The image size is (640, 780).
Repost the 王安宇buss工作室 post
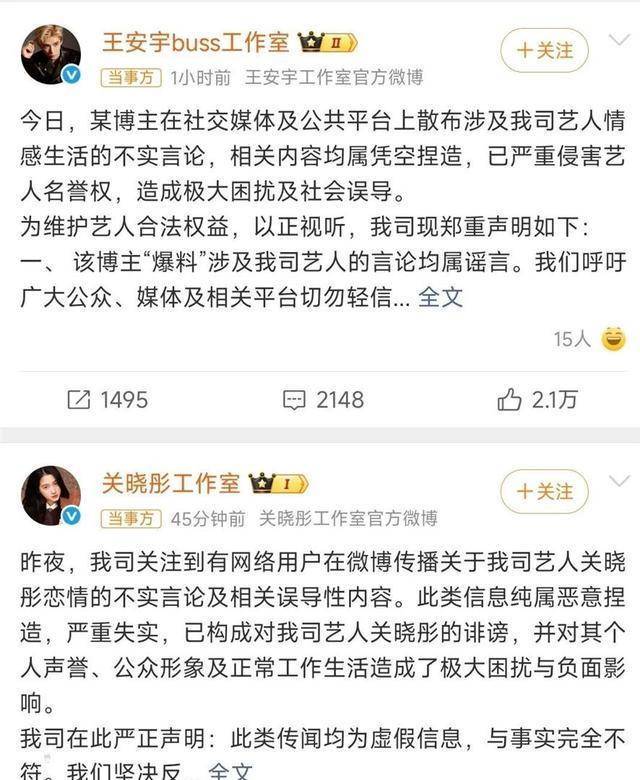(x=107, y=400)
